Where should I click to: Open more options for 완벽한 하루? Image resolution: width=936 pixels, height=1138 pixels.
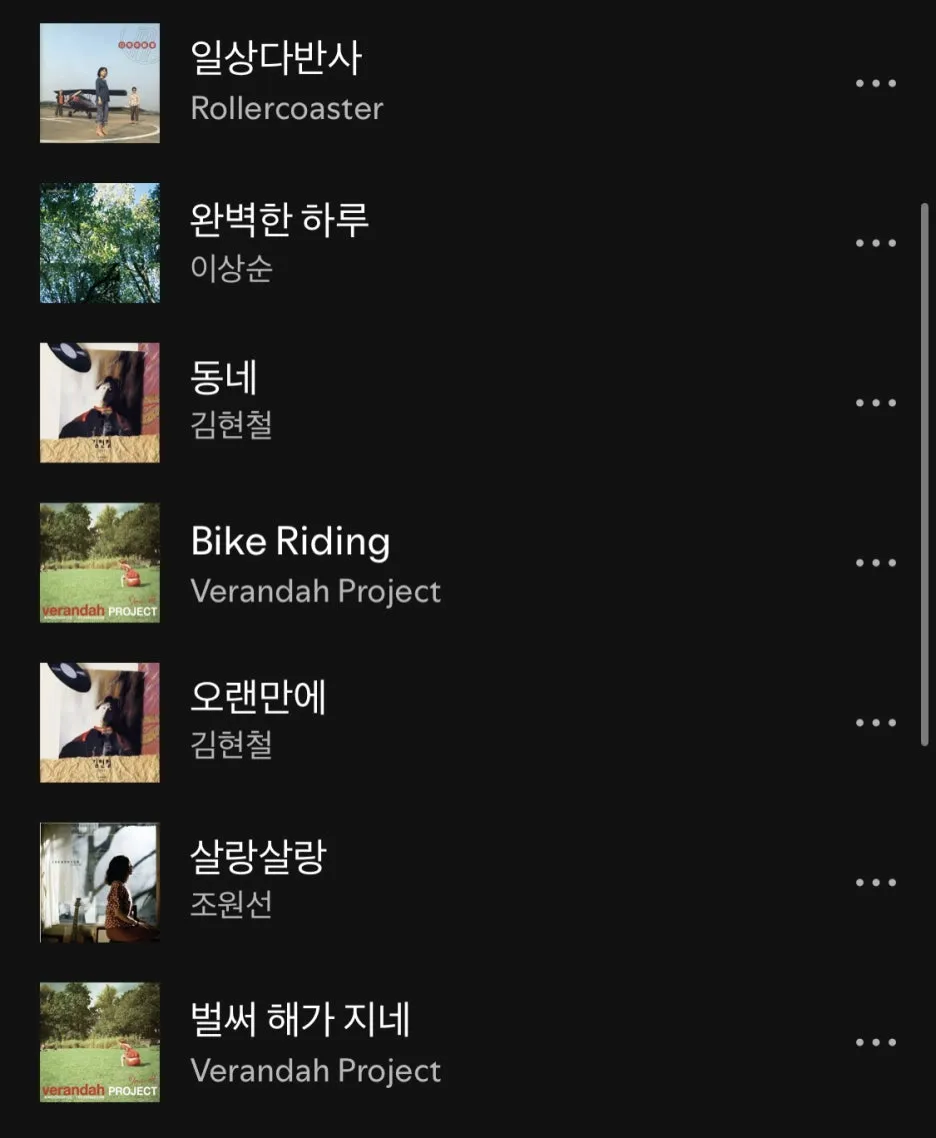(876, 243)
